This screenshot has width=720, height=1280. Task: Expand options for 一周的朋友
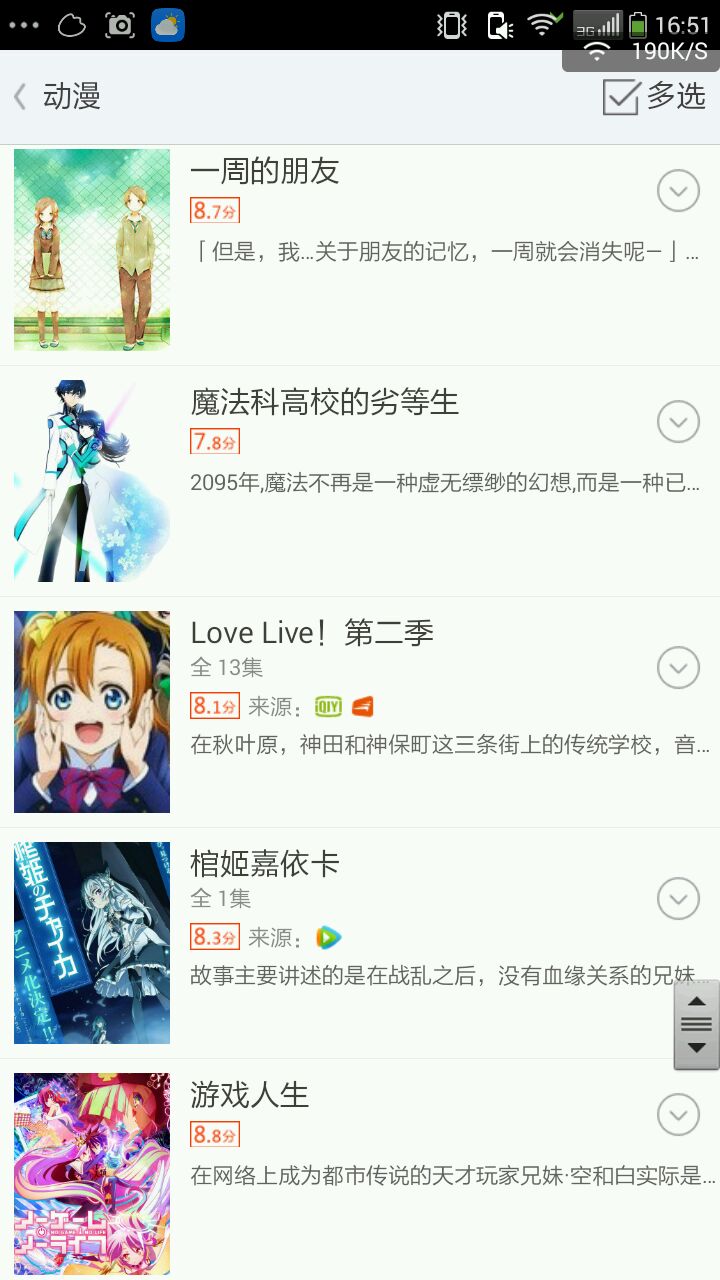(x=678, y=191)
